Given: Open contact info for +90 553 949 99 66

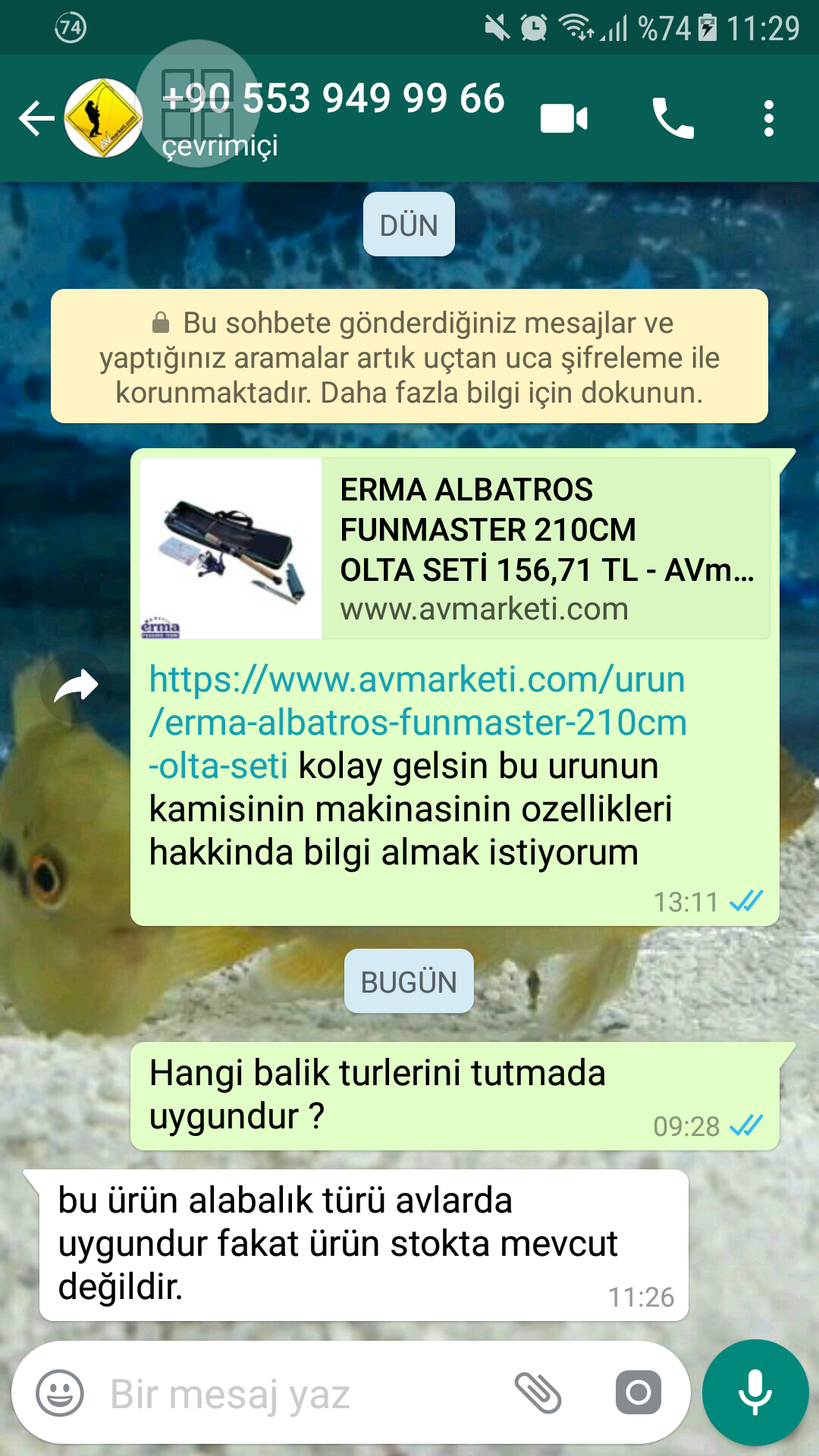Looking at the screenshot, I should coord(334,118).
